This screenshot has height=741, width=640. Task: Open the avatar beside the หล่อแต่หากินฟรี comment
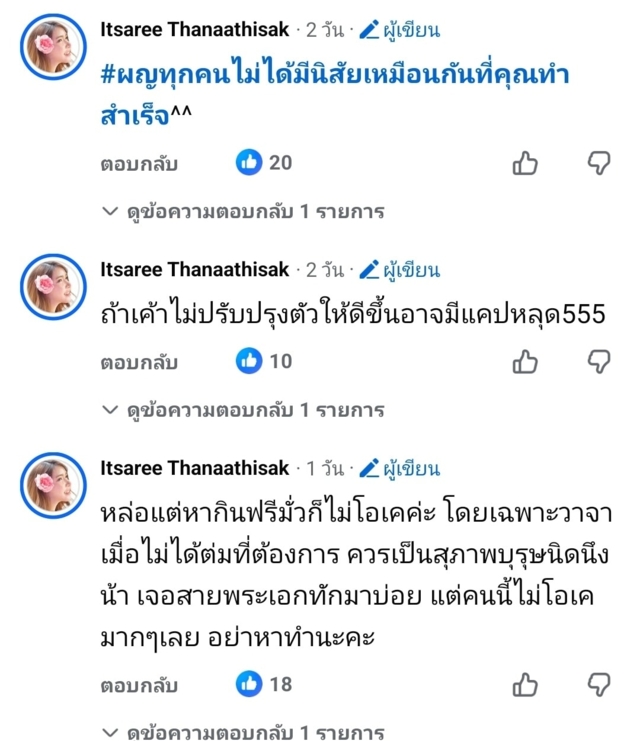(55, 486)
